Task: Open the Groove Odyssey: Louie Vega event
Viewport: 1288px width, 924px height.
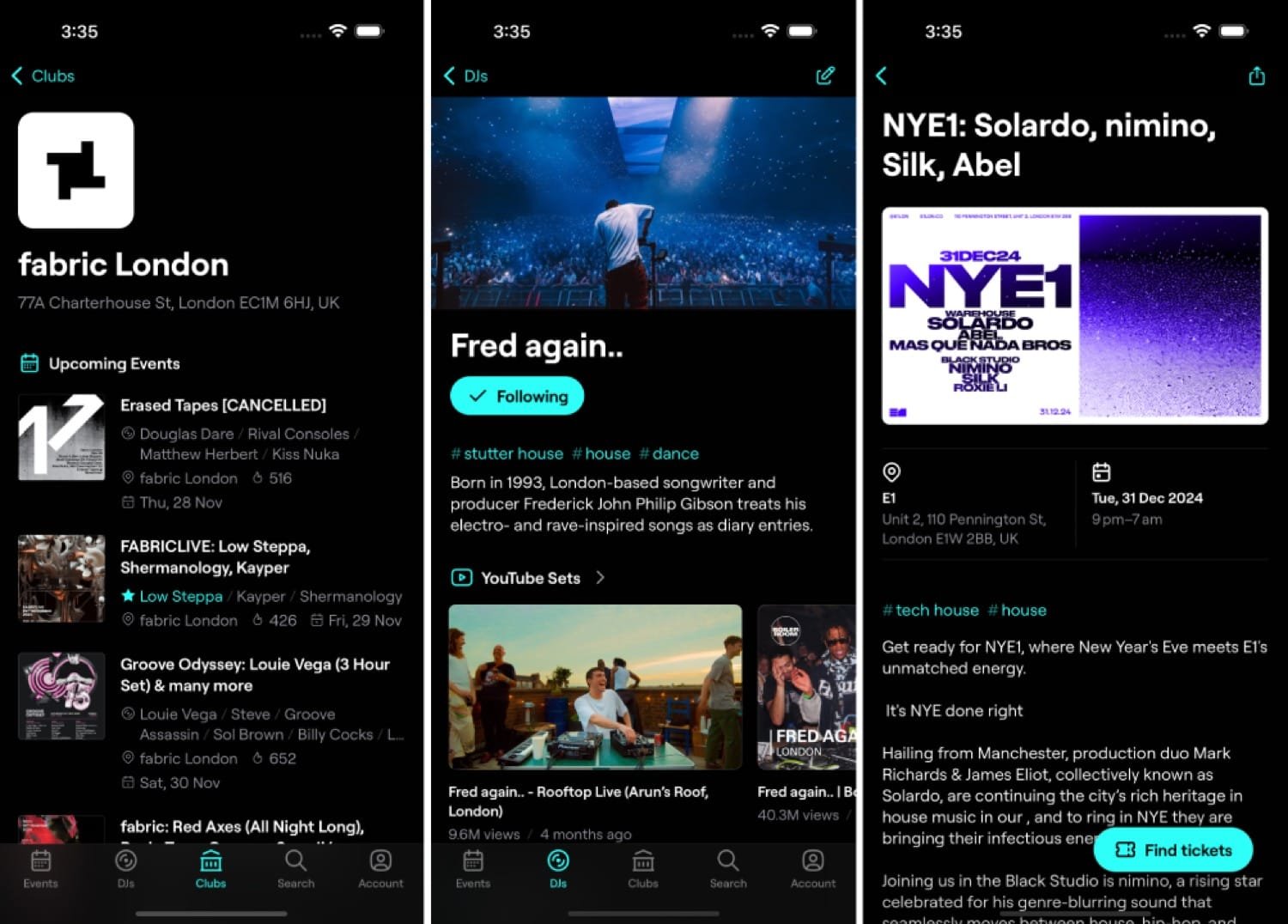Action: click(254, 675)
